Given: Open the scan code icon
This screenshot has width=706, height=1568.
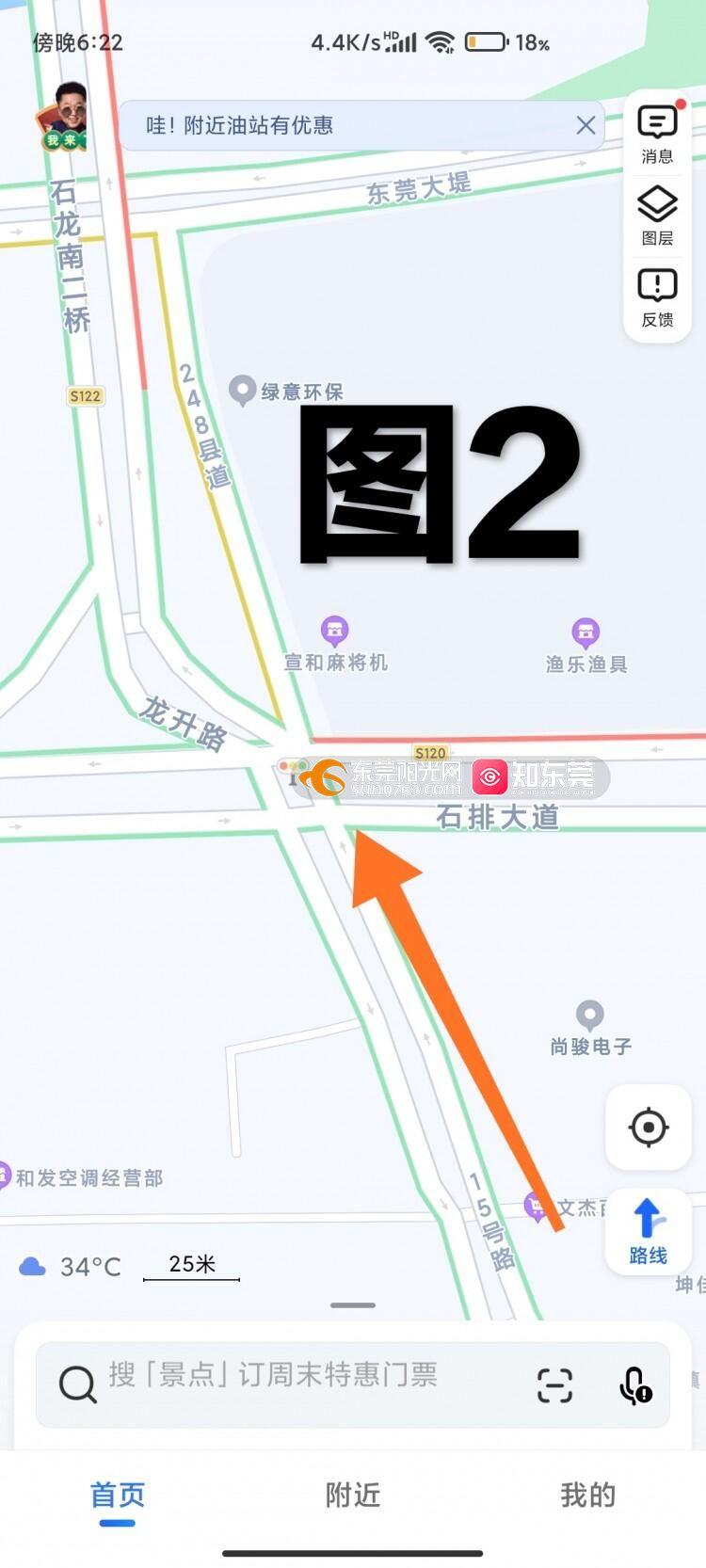Looking at the screenshot, I should pos(554,1384).
